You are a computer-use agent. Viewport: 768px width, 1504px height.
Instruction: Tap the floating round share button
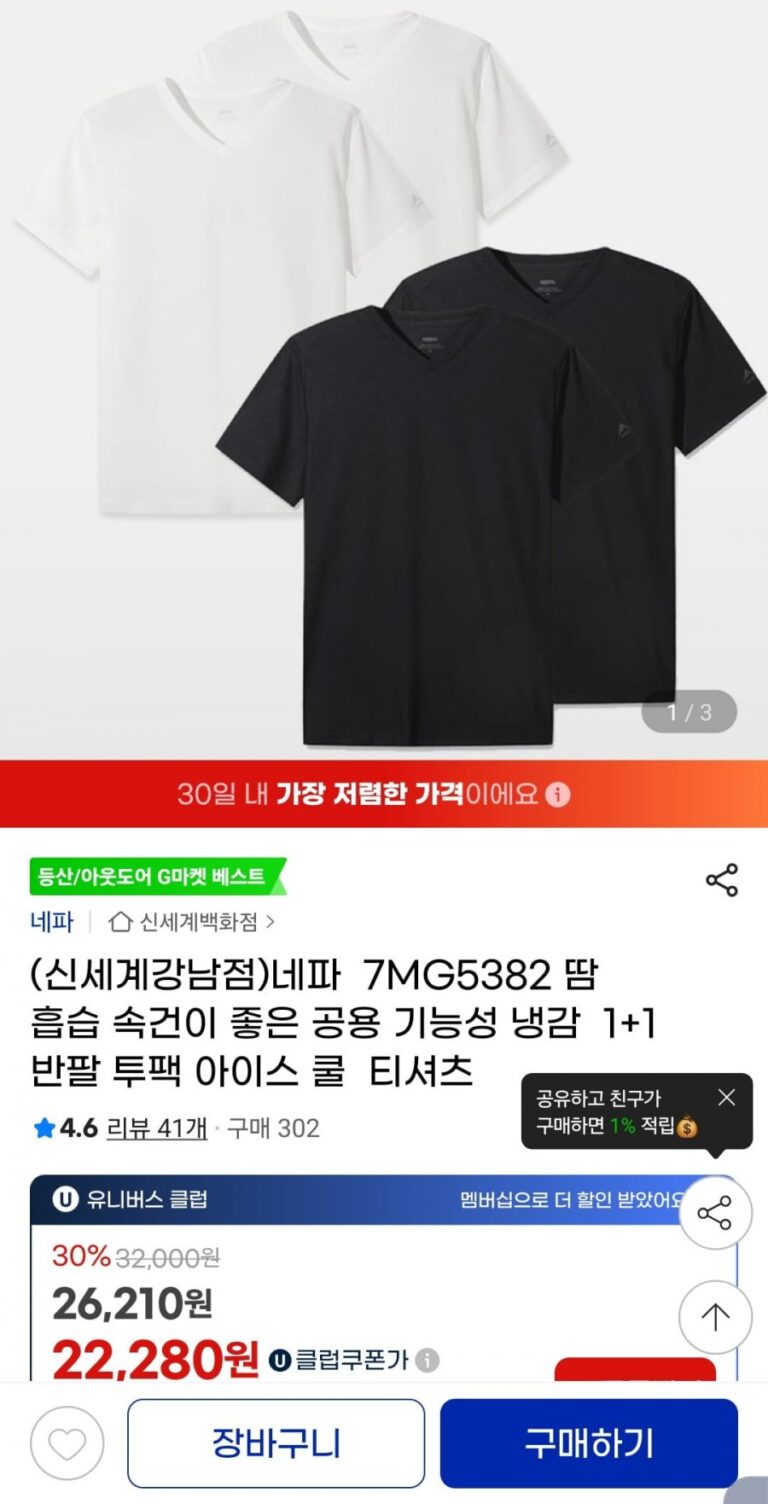point(715,1213)
